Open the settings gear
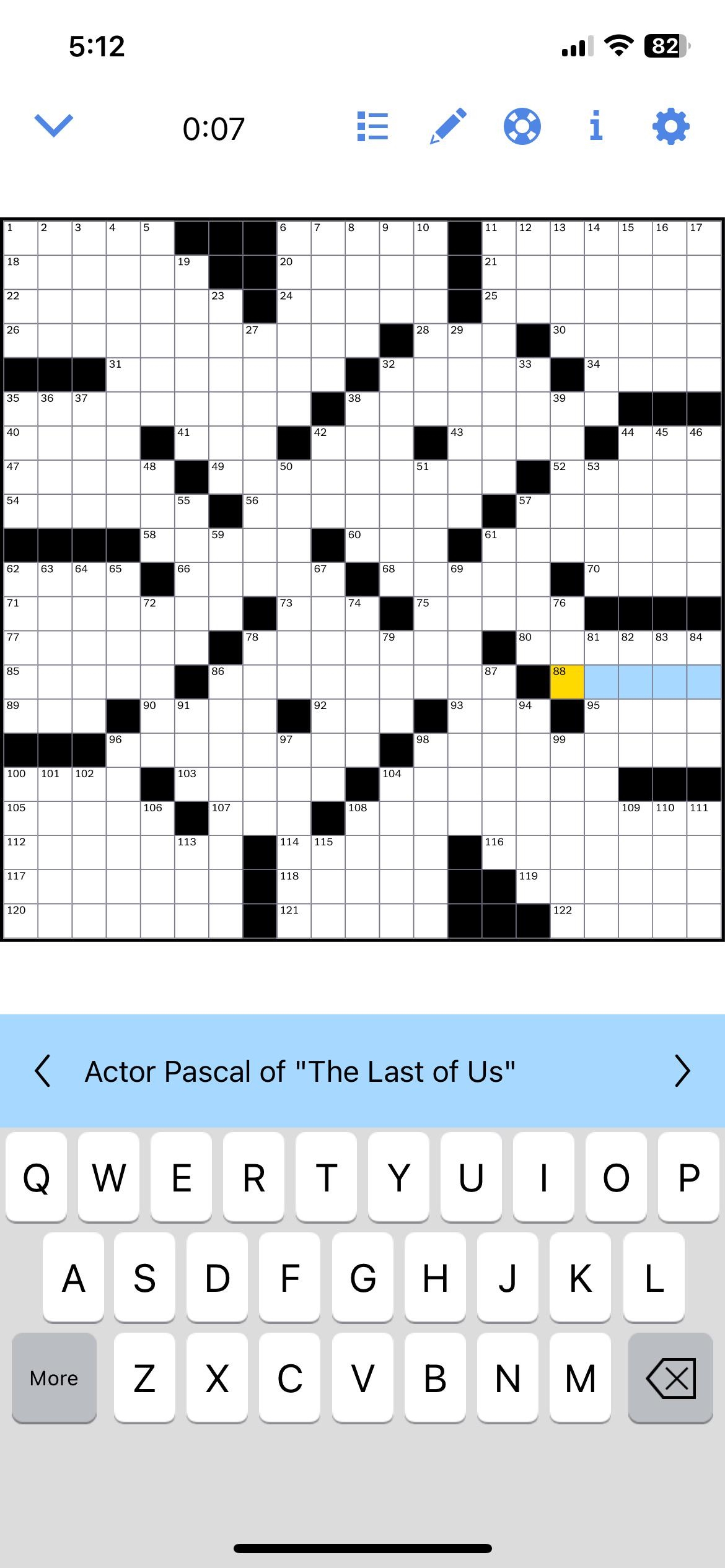Image resolution: width=725 pixels, height=1568 pixels. tap(670, 126)
